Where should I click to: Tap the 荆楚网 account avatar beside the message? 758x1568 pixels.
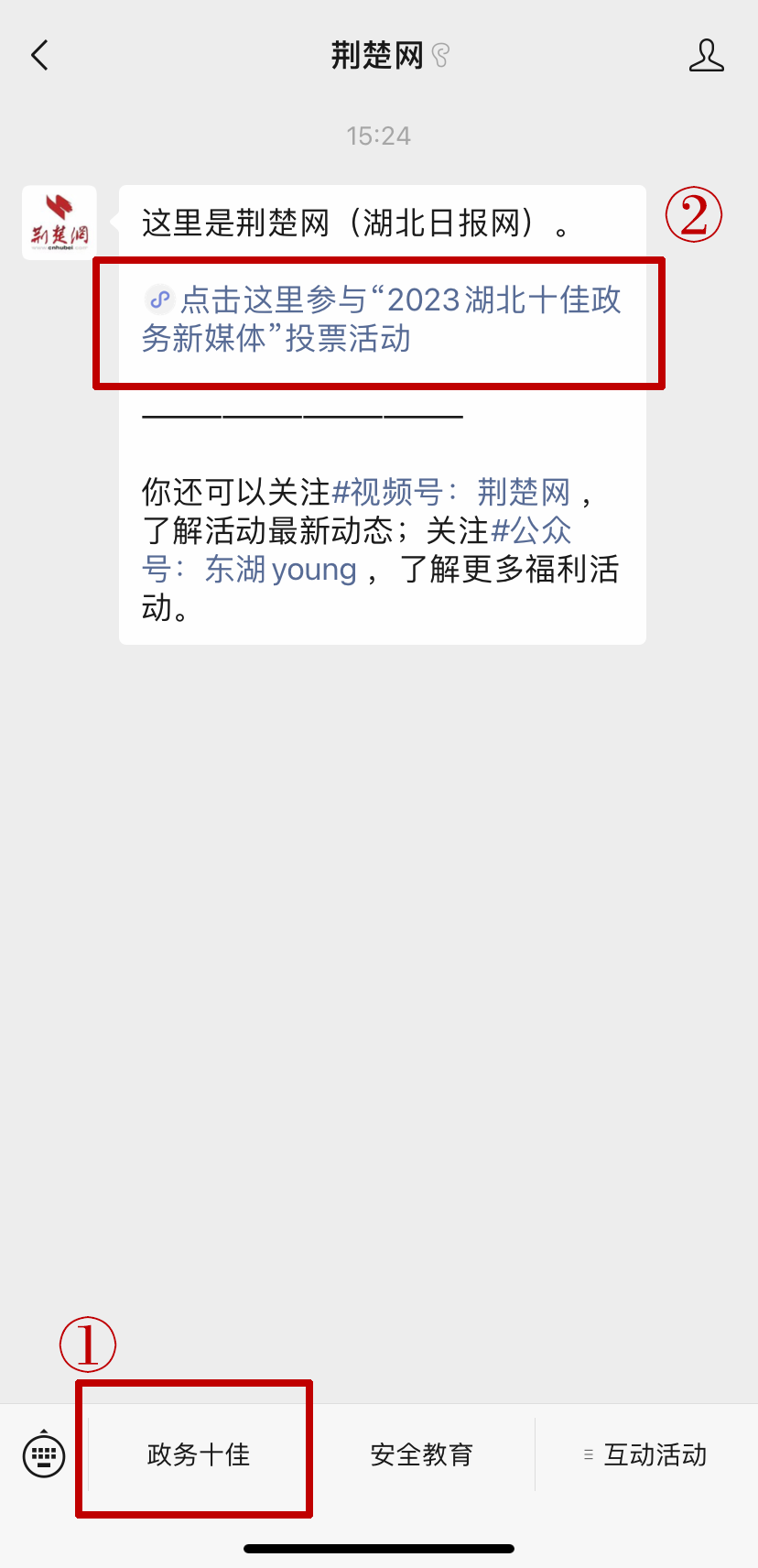59,223
